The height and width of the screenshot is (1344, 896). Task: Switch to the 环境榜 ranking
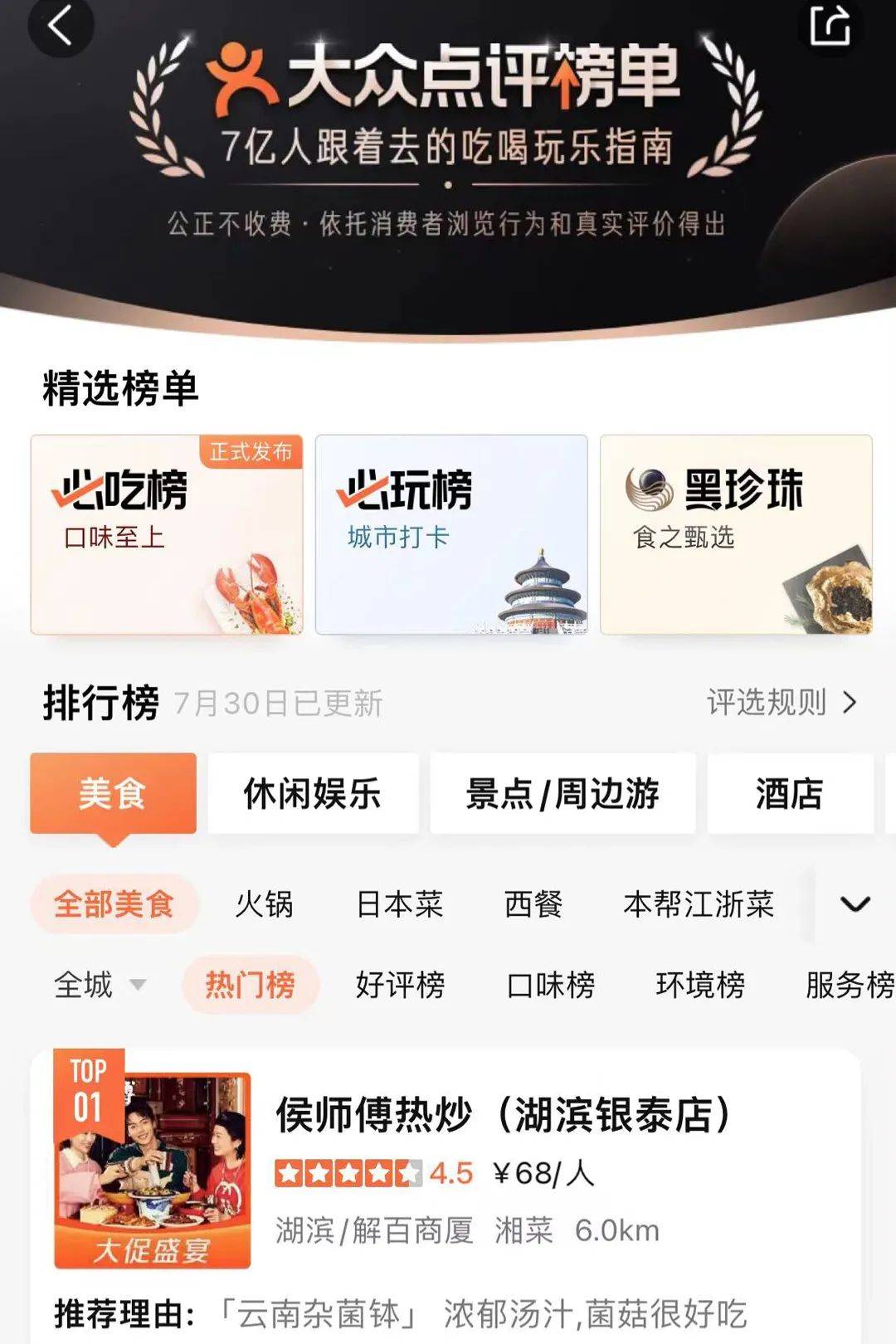click(700, 985)
